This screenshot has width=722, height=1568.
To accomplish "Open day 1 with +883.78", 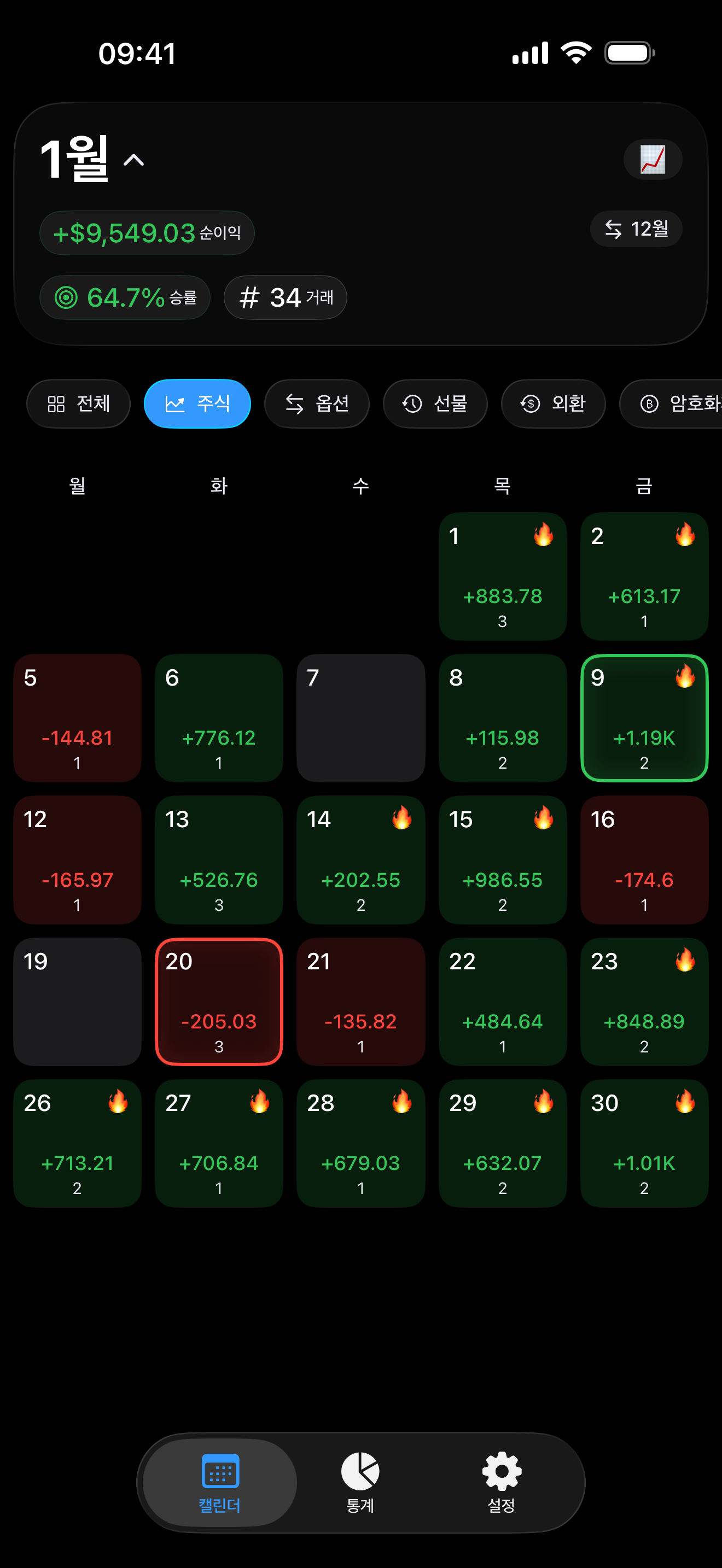I will pos(502,576).
